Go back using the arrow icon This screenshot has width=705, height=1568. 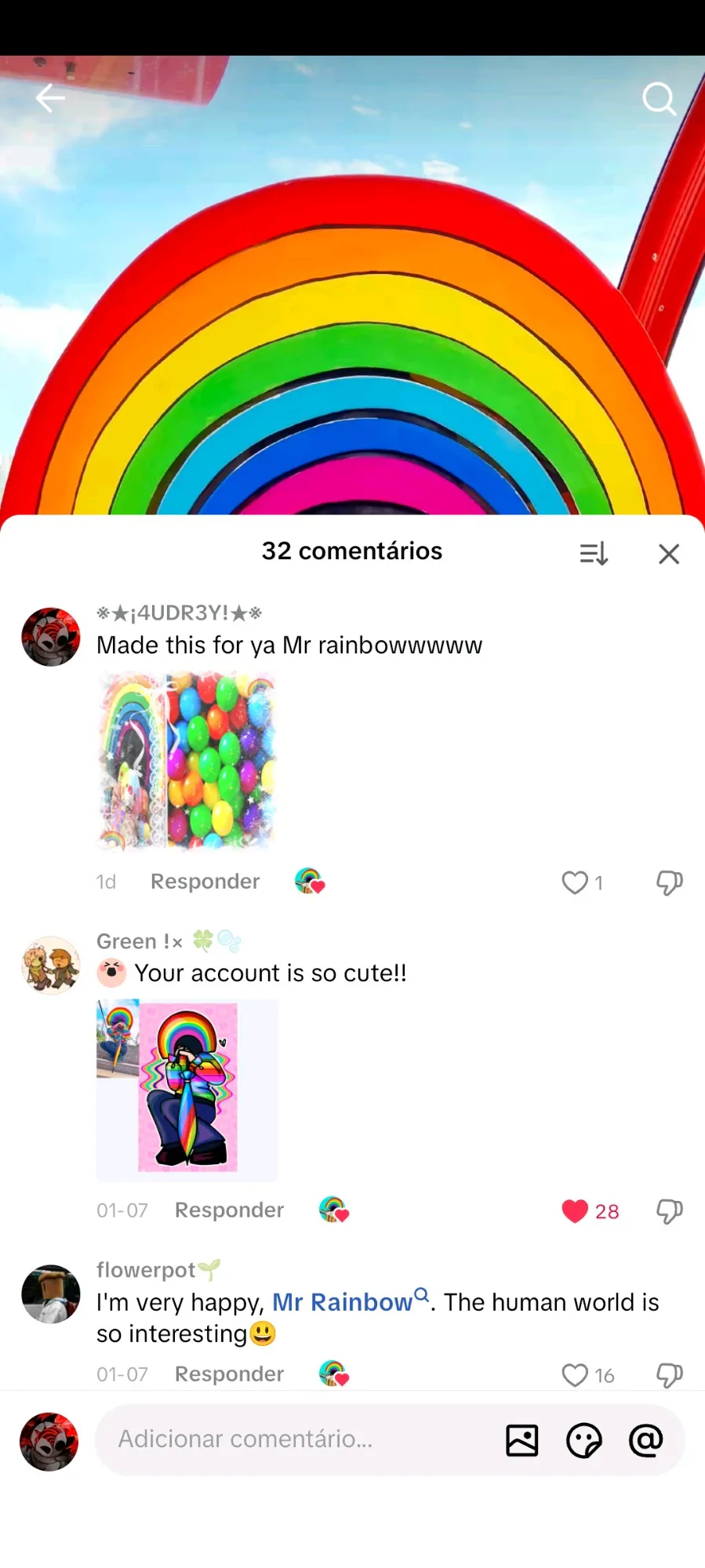tap(51, 98)
